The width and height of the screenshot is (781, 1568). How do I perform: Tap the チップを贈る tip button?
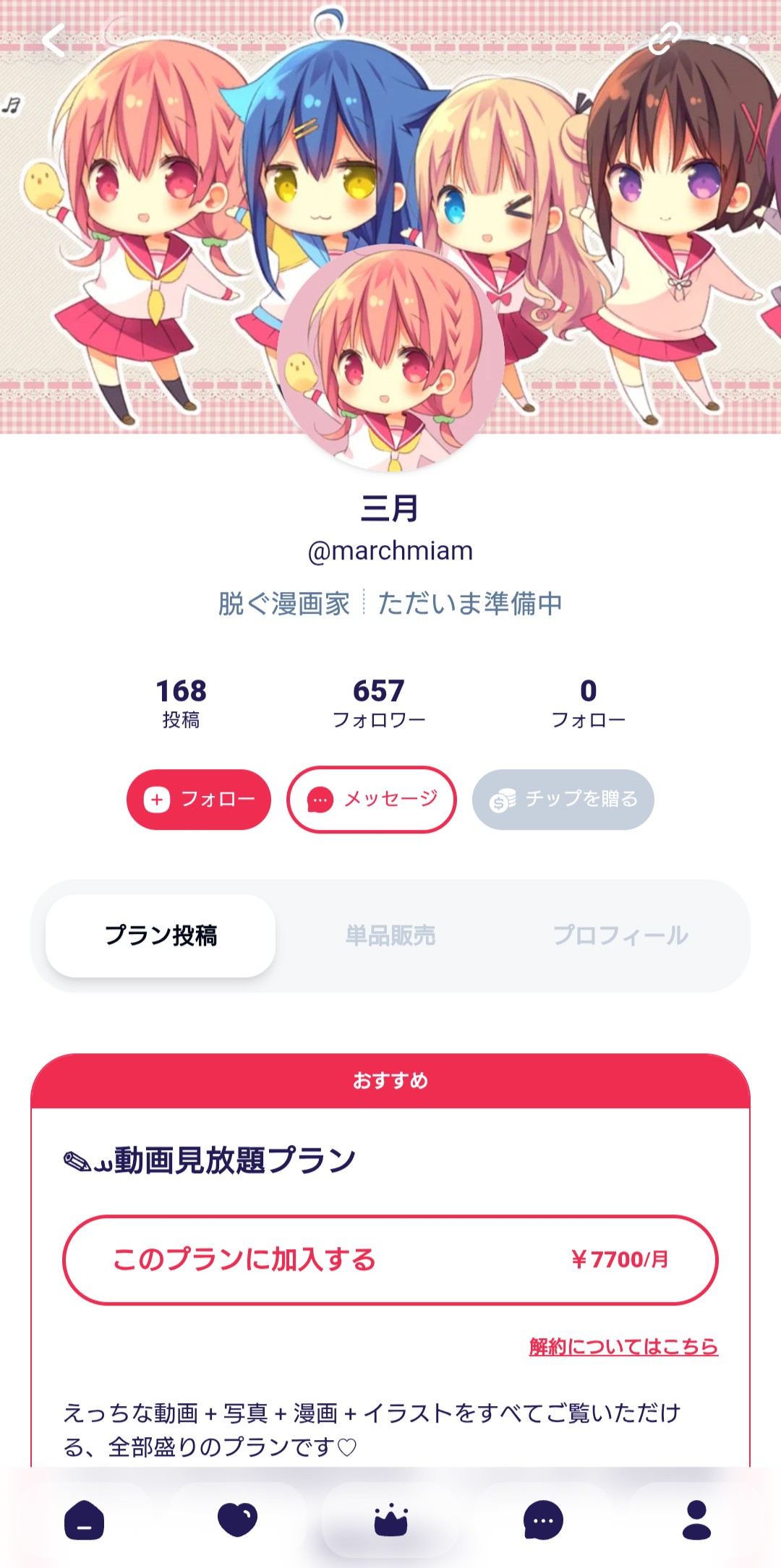tap(563, 799)
